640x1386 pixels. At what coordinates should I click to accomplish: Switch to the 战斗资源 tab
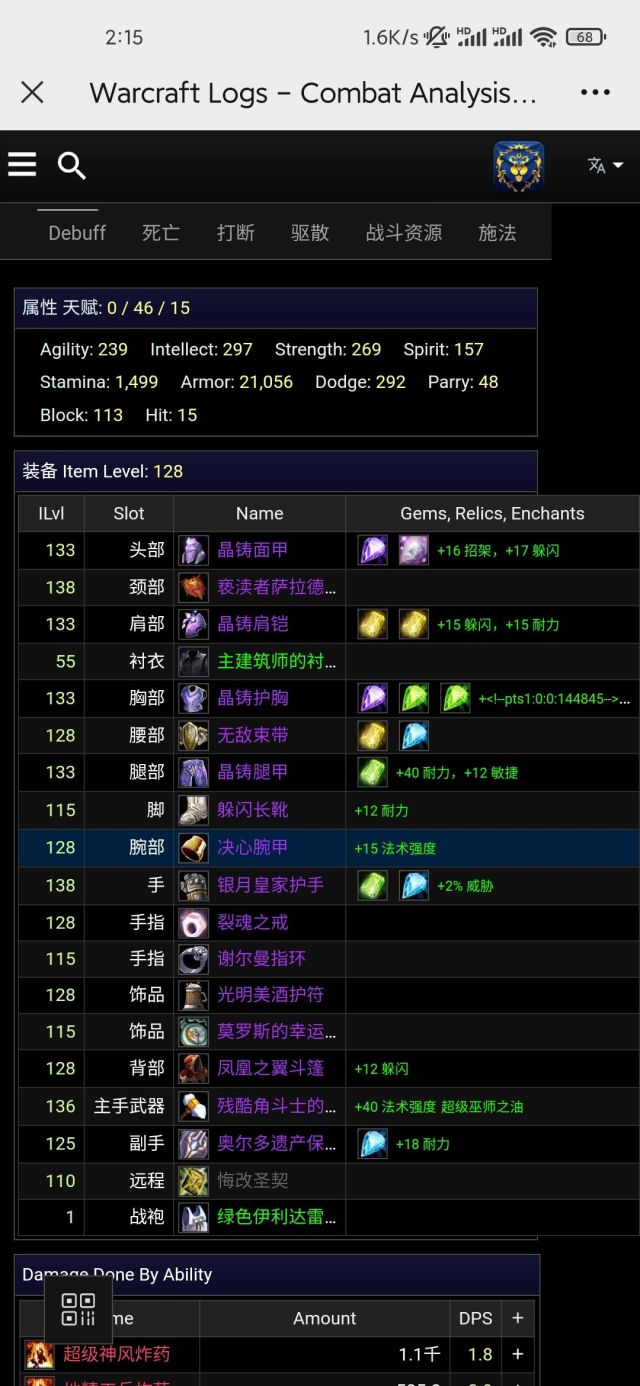click(x=403, y=233)
